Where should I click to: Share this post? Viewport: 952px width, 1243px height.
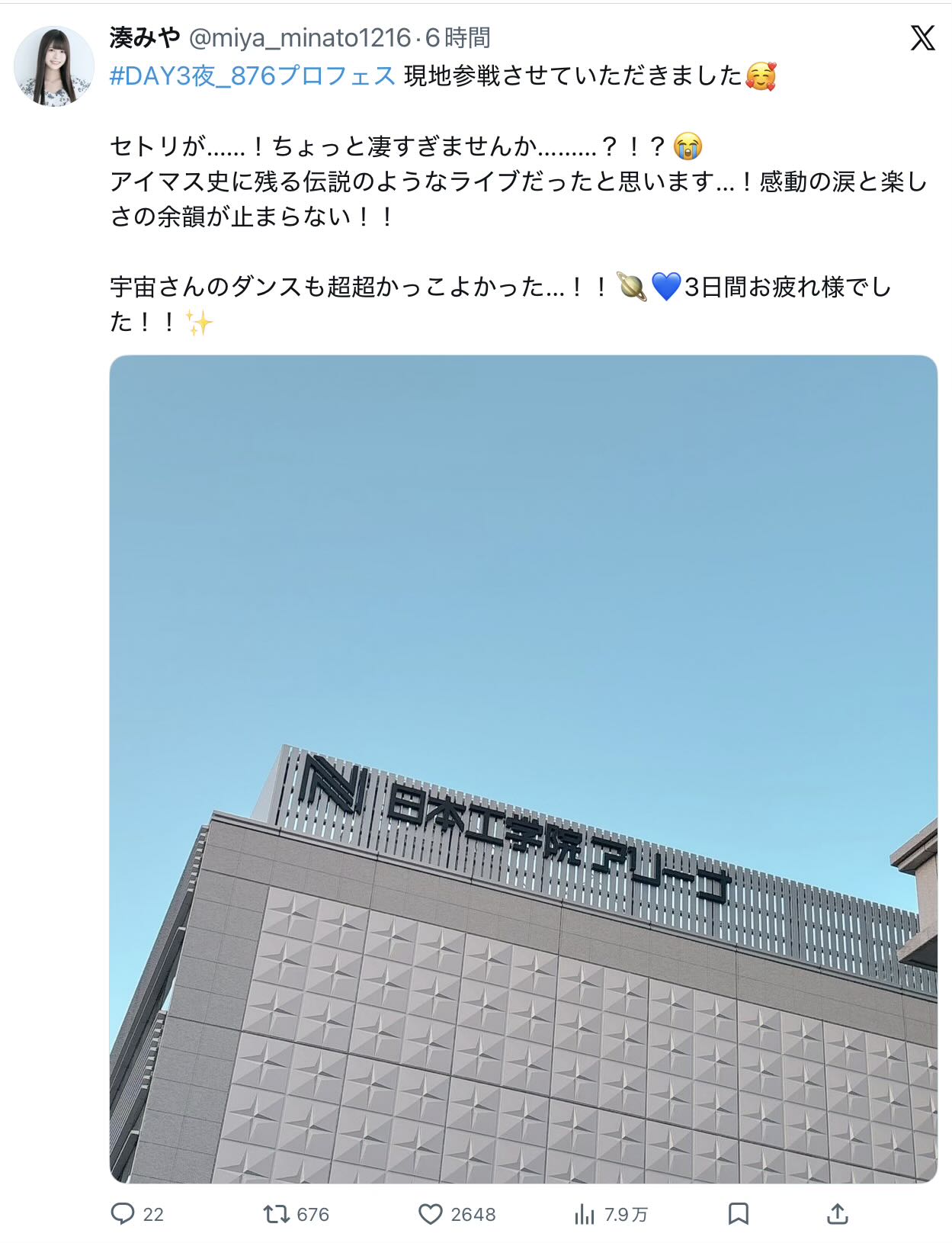coord(837,1214)
